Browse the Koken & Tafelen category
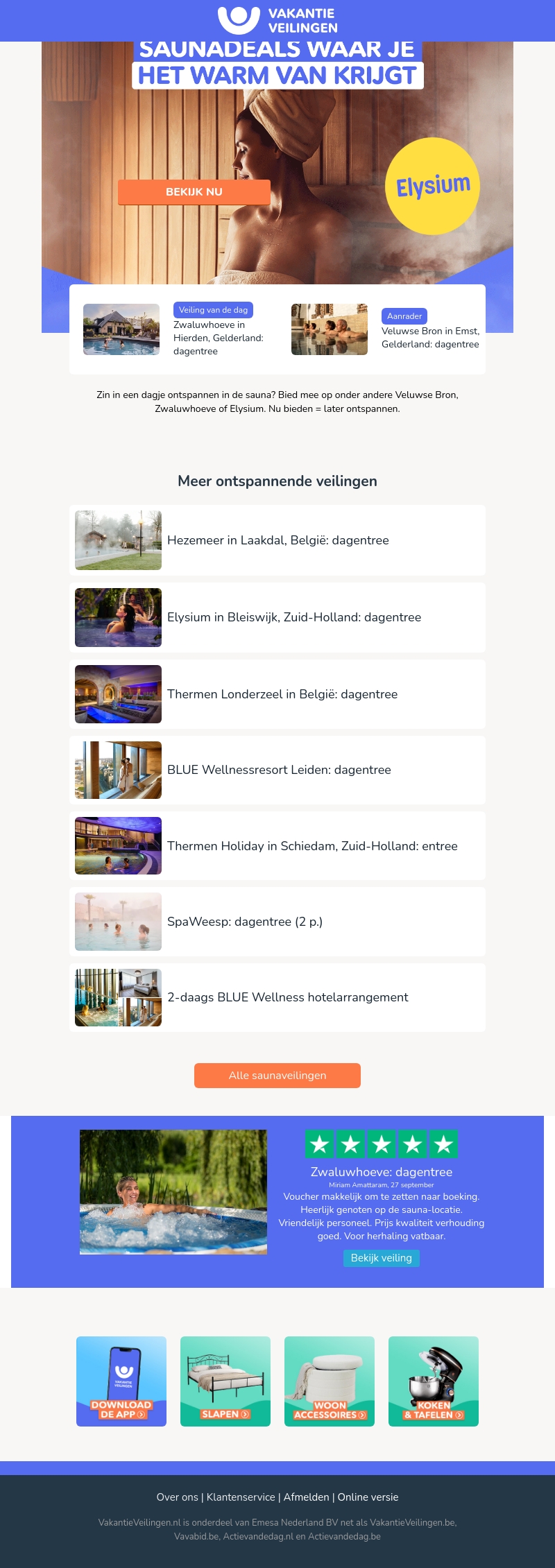Screen dimensions: 555x1568 pyautogui.click(x=434, y=1381)
